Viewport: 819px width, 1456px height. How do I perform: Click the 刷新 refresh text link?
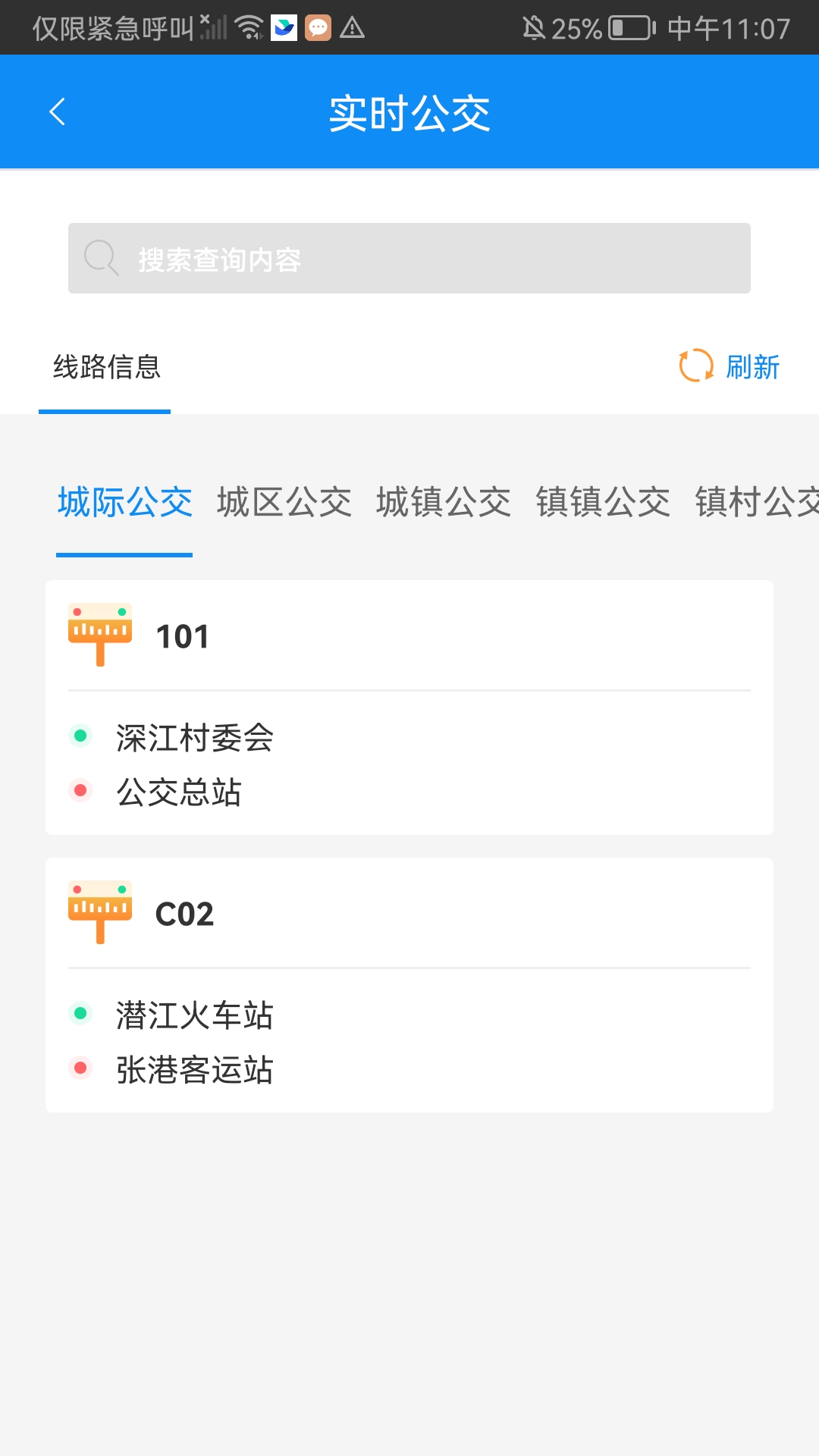coord(753,366)
